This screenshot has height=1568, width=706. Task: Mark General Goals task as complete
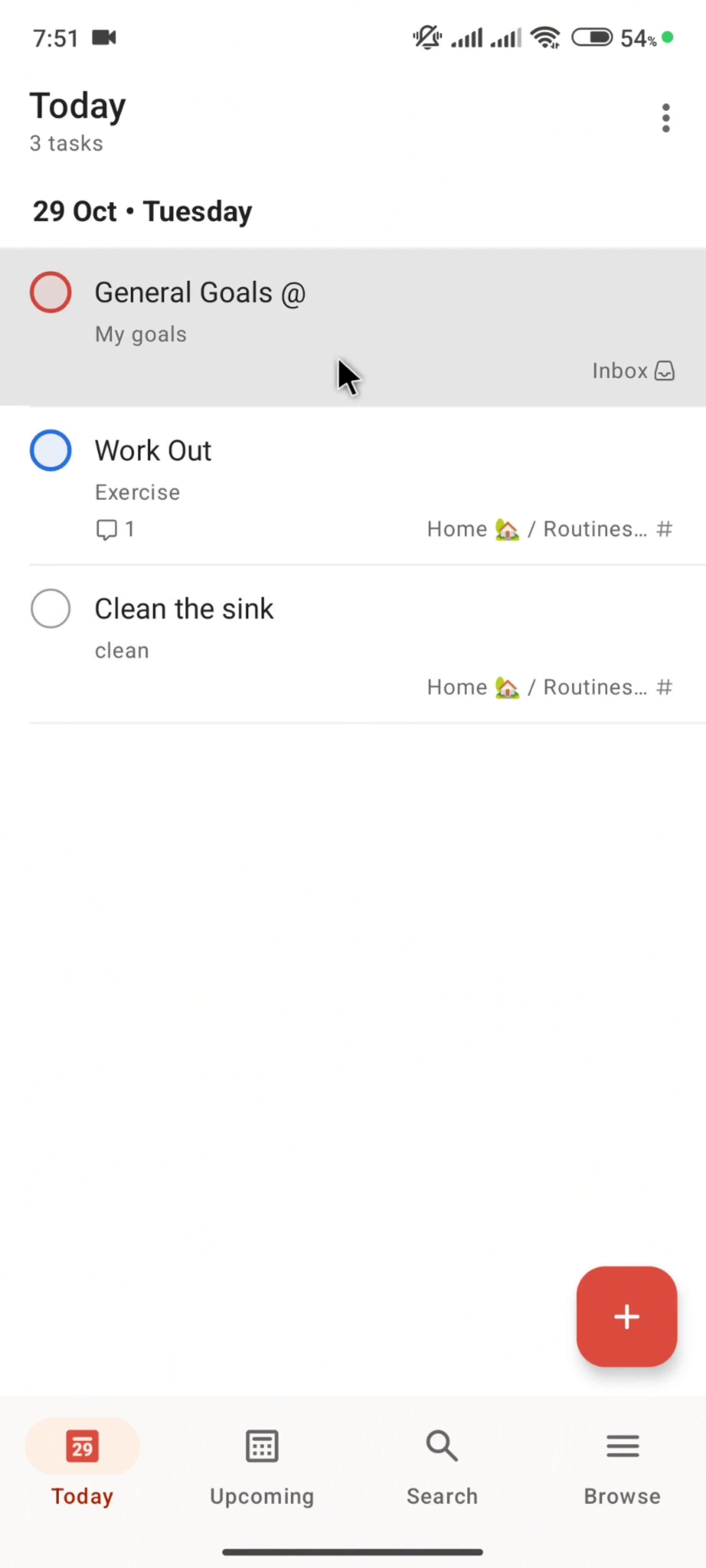click(51, 293)
